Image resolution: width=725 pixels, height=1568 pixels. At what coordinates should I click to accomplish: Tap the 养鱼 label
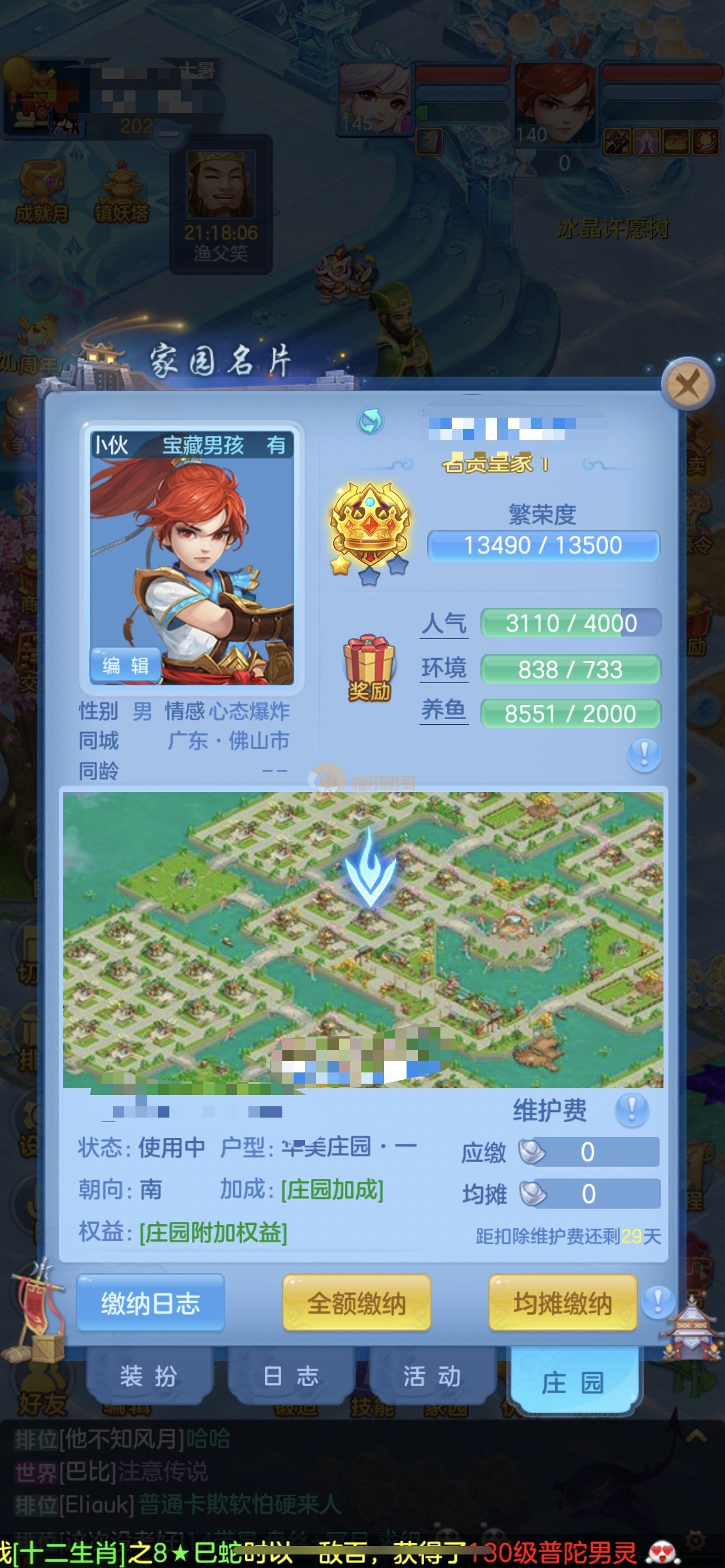[x=444, y=711]
